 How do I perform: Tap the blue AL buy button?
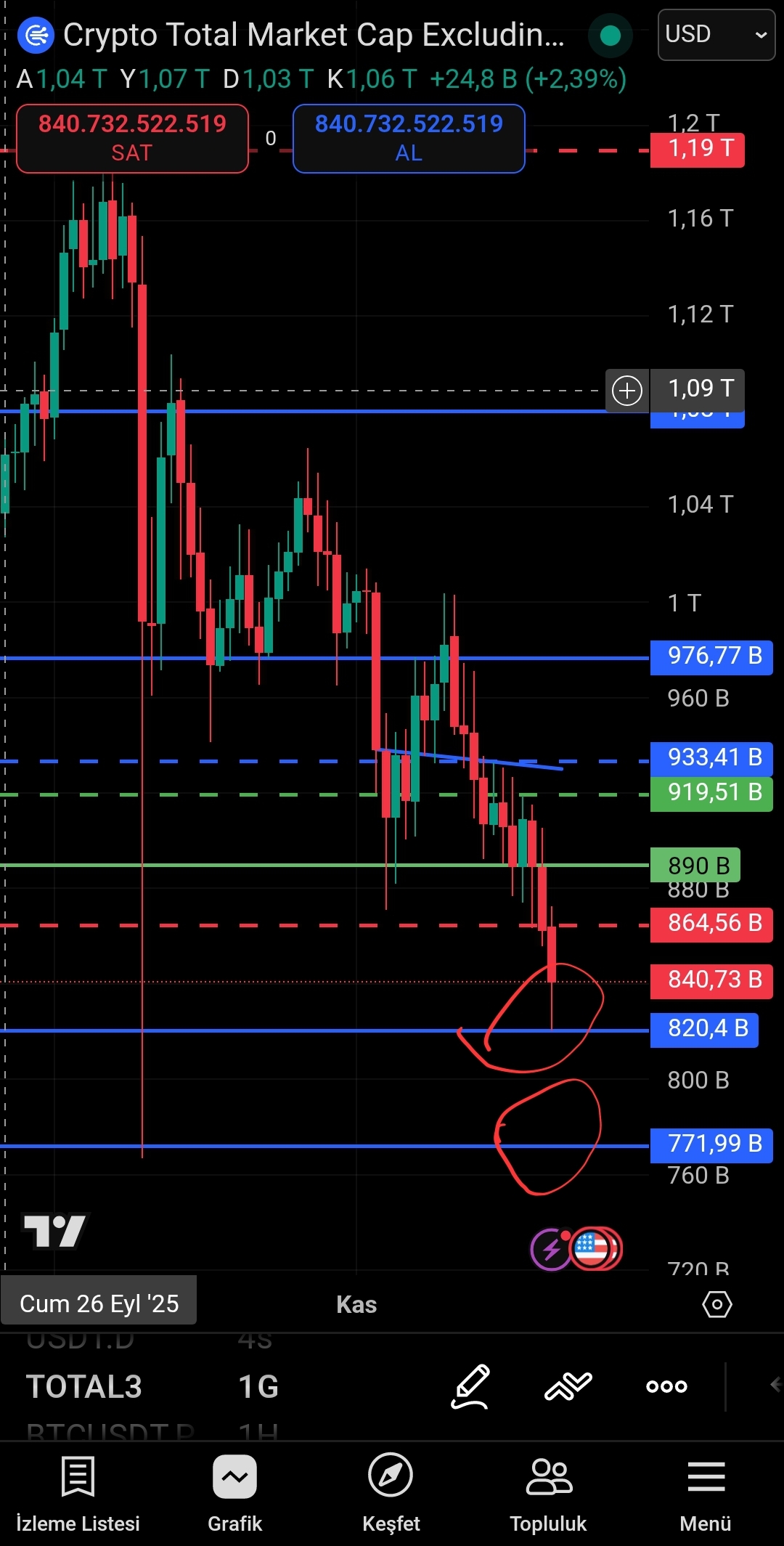pyautogui.click(x=409, y=138)
